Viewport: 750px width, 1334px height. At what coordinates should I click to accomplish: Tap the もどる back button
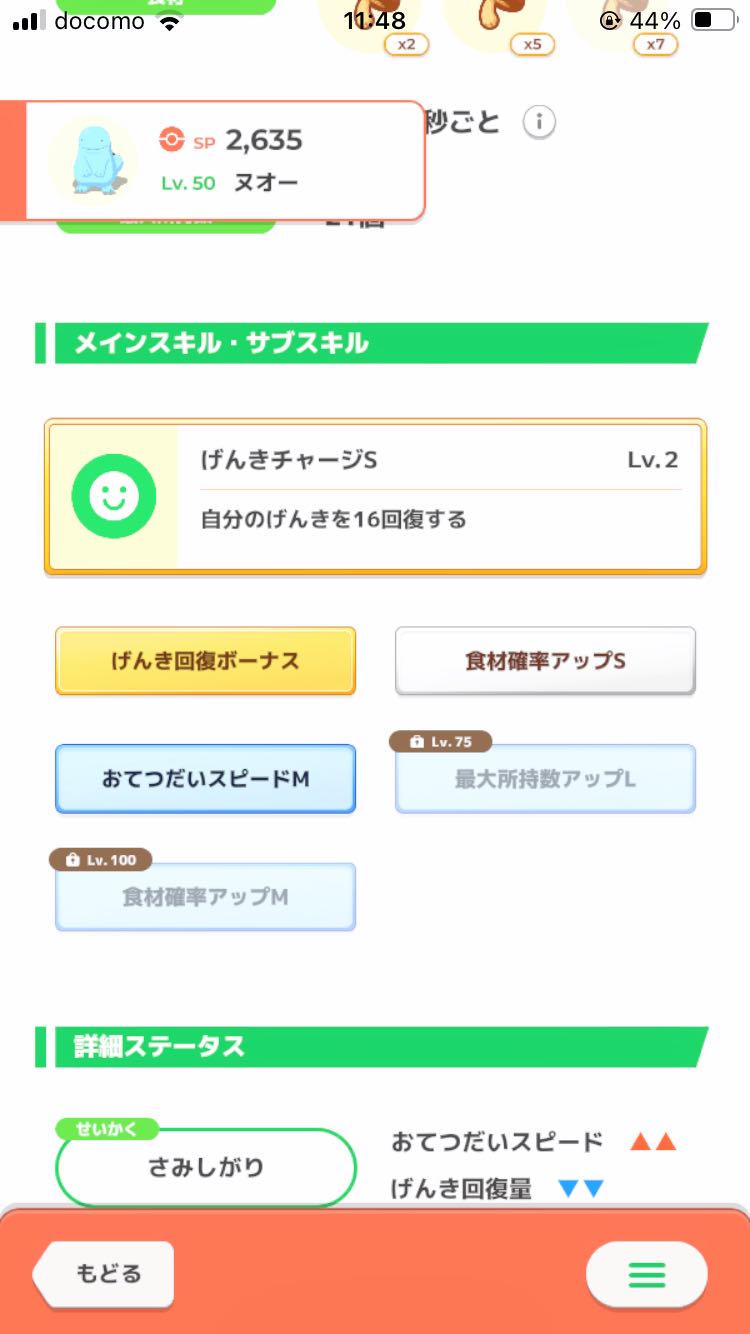(x=103, y=1274)
